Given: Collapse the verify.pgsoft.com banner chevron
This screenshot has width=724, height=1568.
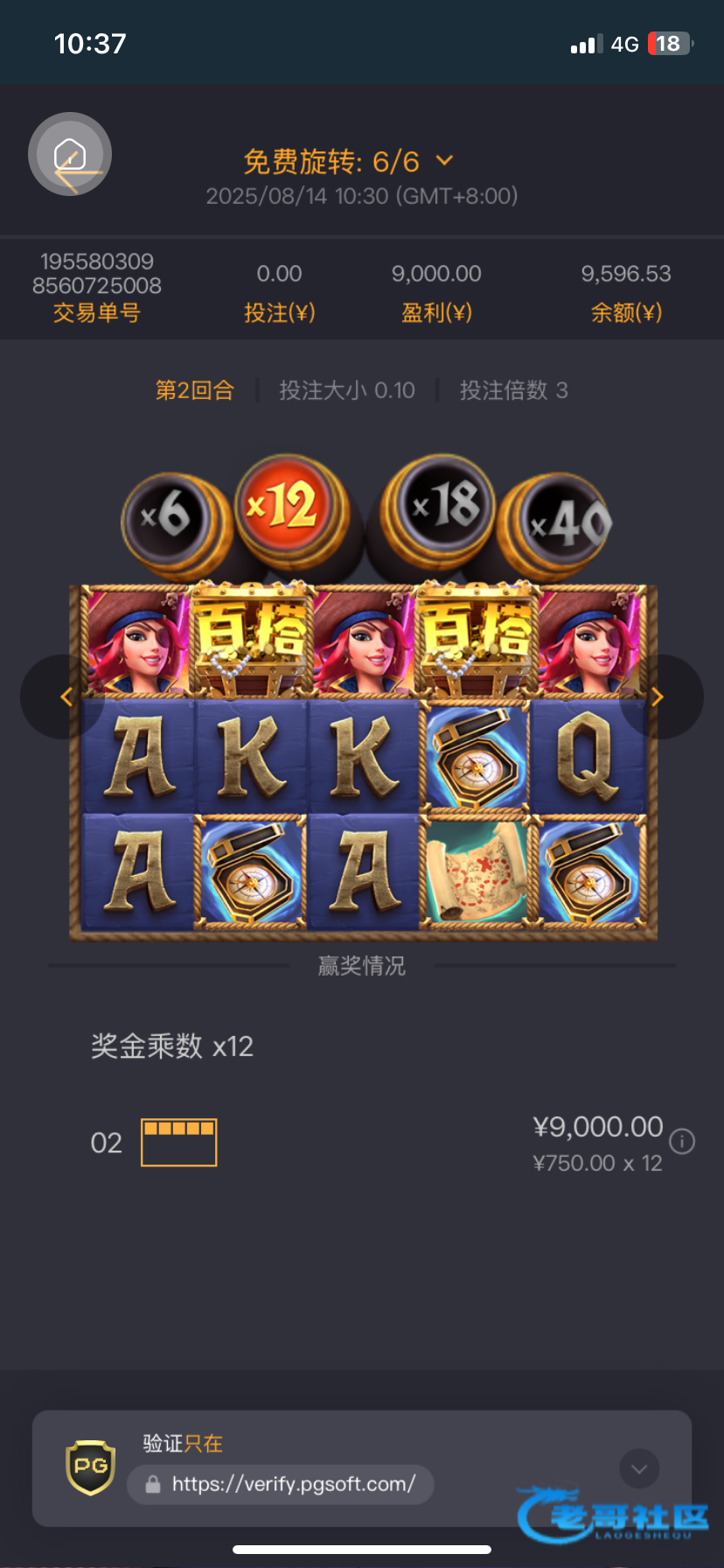Looking at the screenshot, I should pyautogui.click(x=639, y=1469).
